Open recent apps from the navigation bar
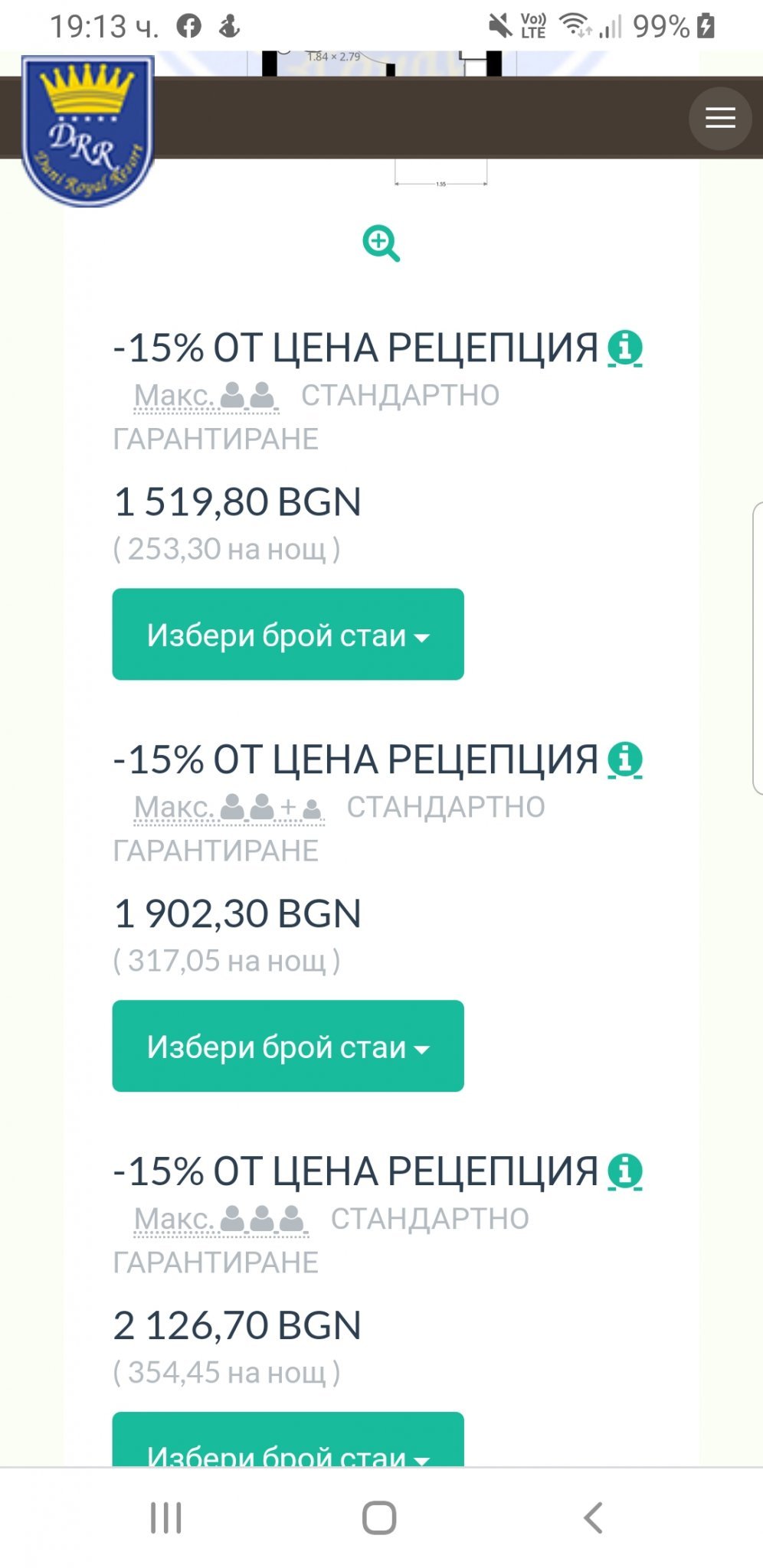The image size is (763, 1568). (x=166, y=1517)
